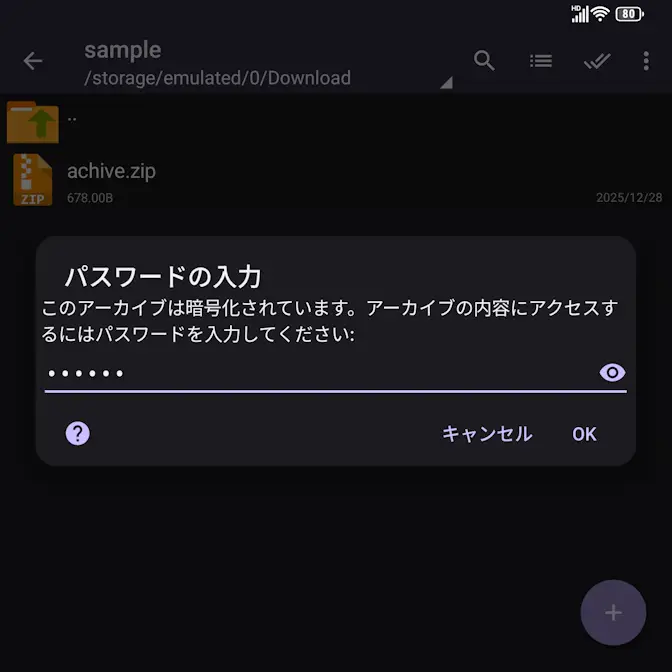Open the help question mark icon
Image resolution: width=672 pixels, height=672 pixels.
[x=77, y=433]
